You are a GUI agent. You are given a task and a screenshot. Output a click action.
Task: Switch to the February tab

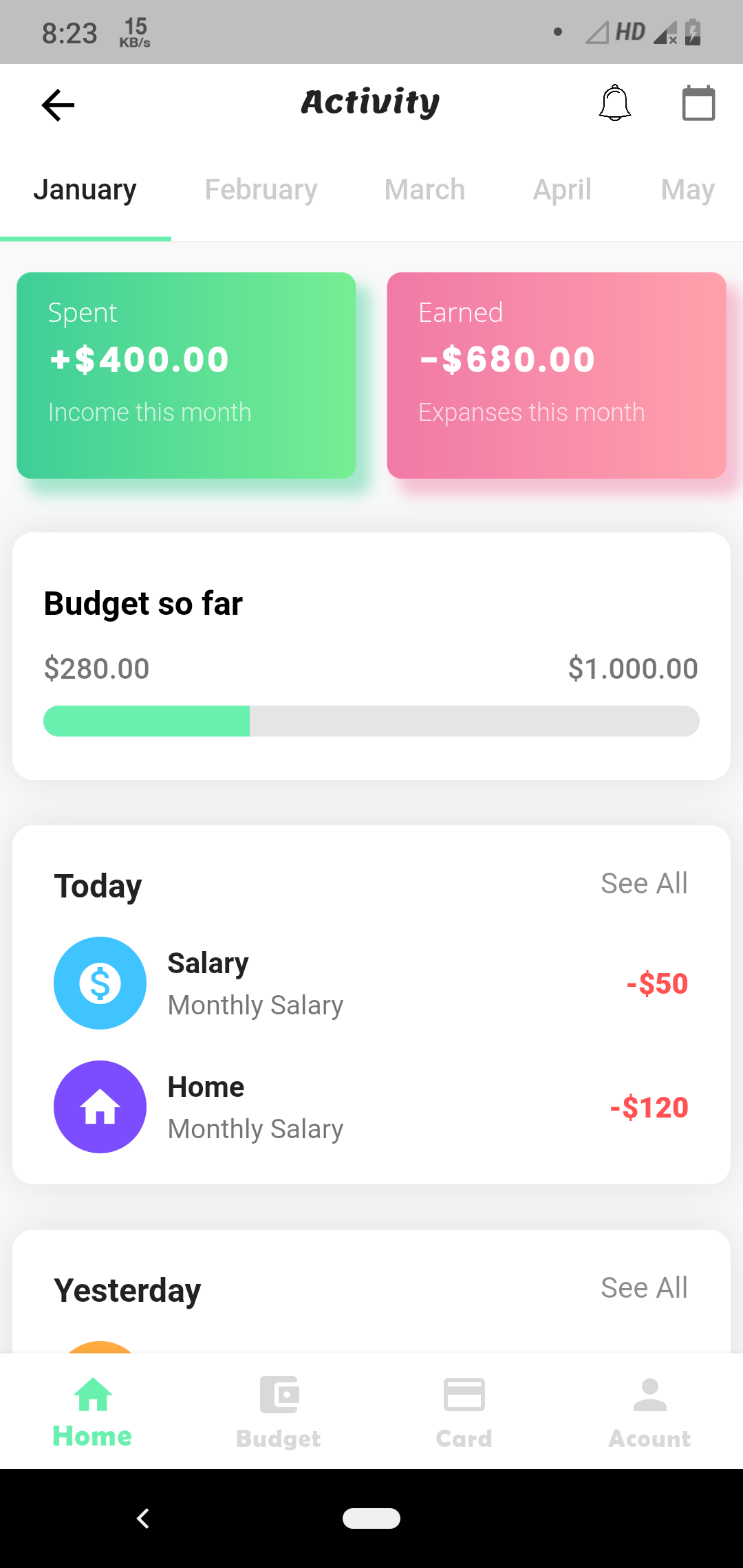261,190
